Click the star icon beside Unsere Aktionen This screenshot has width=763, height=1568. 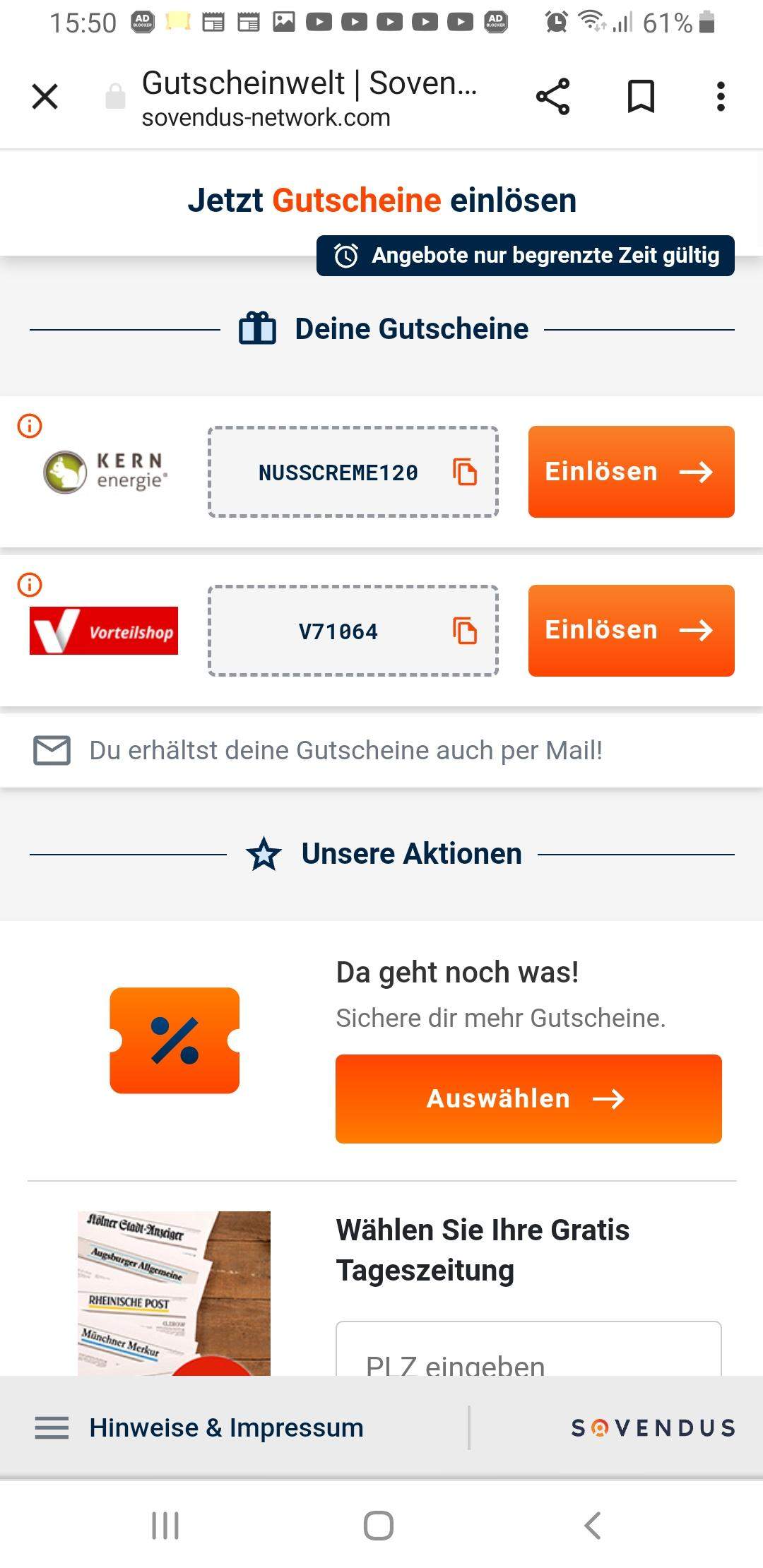coord(263,853)
